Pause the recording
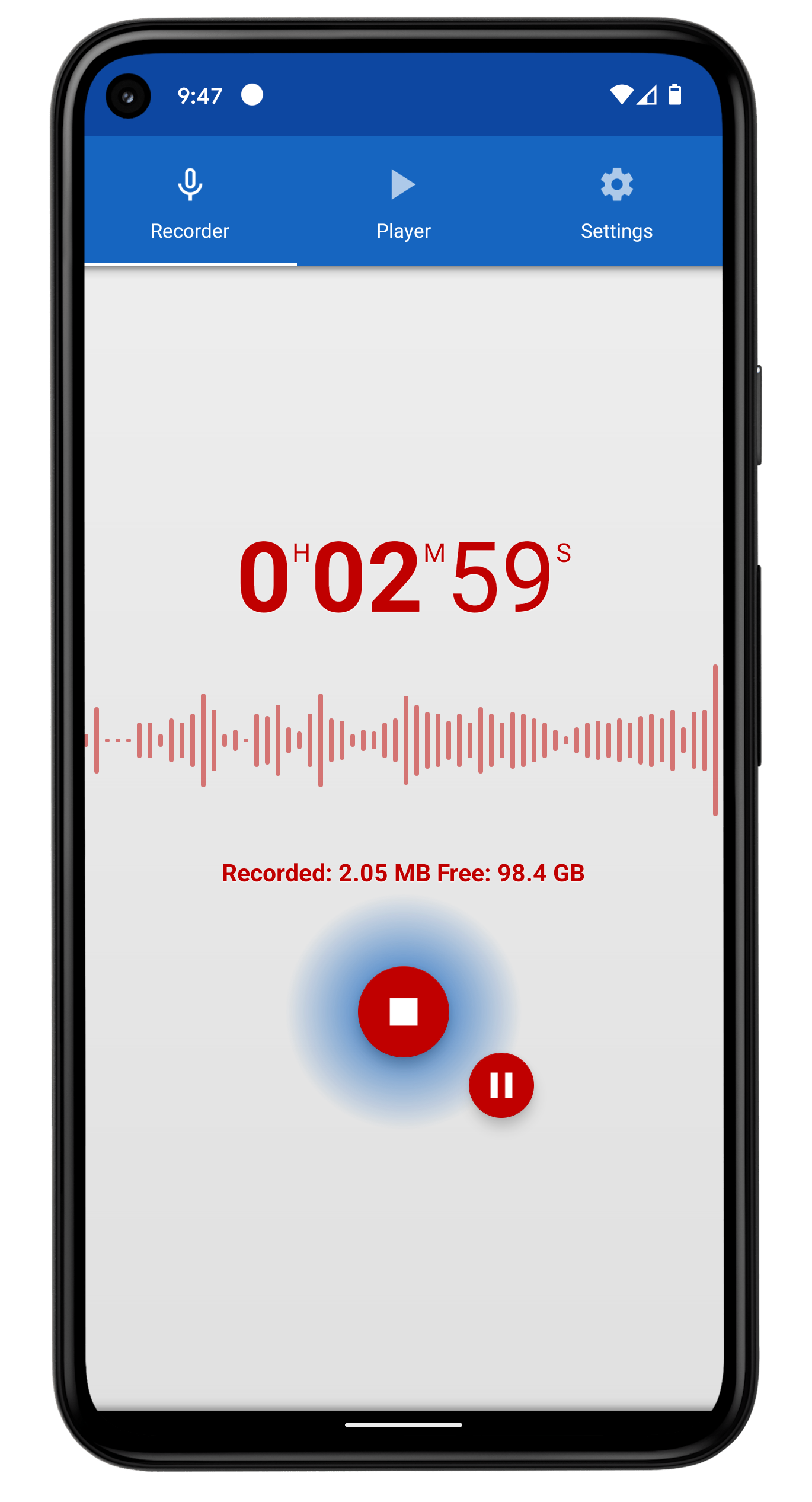The height and width of the screenshot is (1502, 812). point(501,1085)
